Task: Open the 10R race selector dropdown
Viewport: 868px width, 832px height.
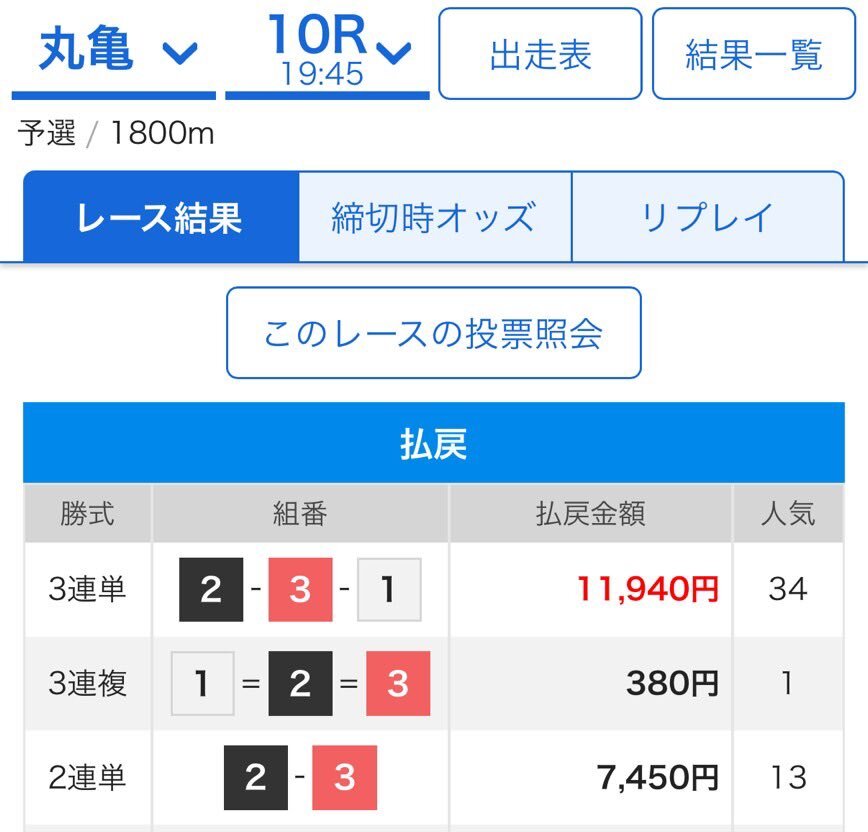Action: (328, 52)
